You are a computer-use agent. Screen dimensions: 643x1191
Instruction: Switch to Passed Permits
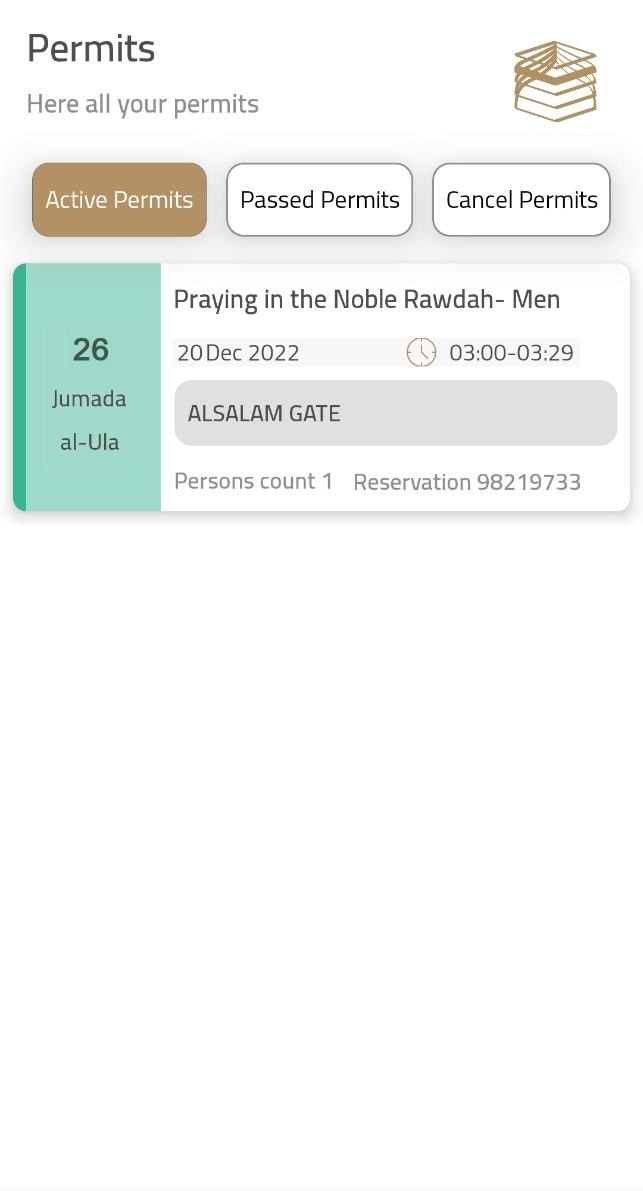(319, 200)
